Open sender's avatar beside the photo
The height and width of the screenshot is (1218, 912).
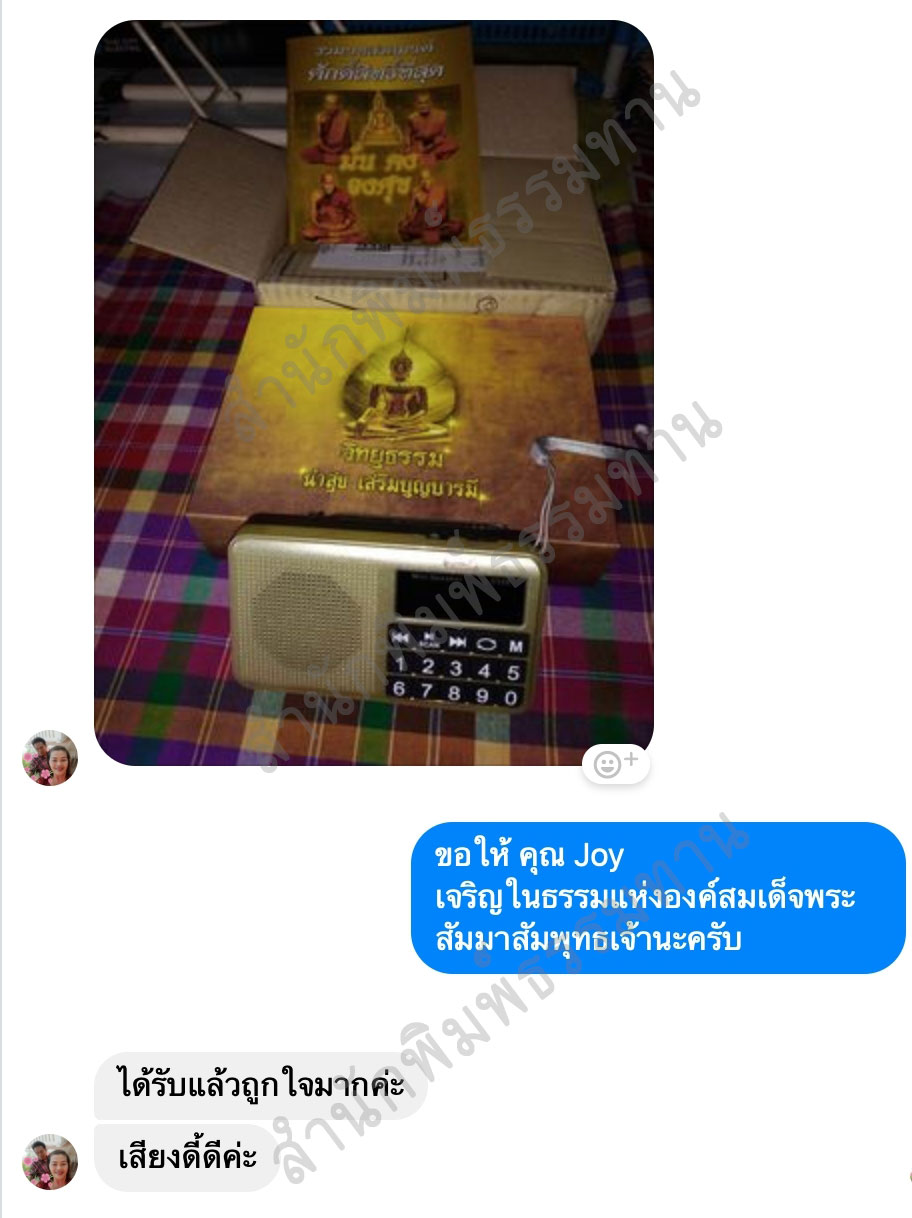50,758
